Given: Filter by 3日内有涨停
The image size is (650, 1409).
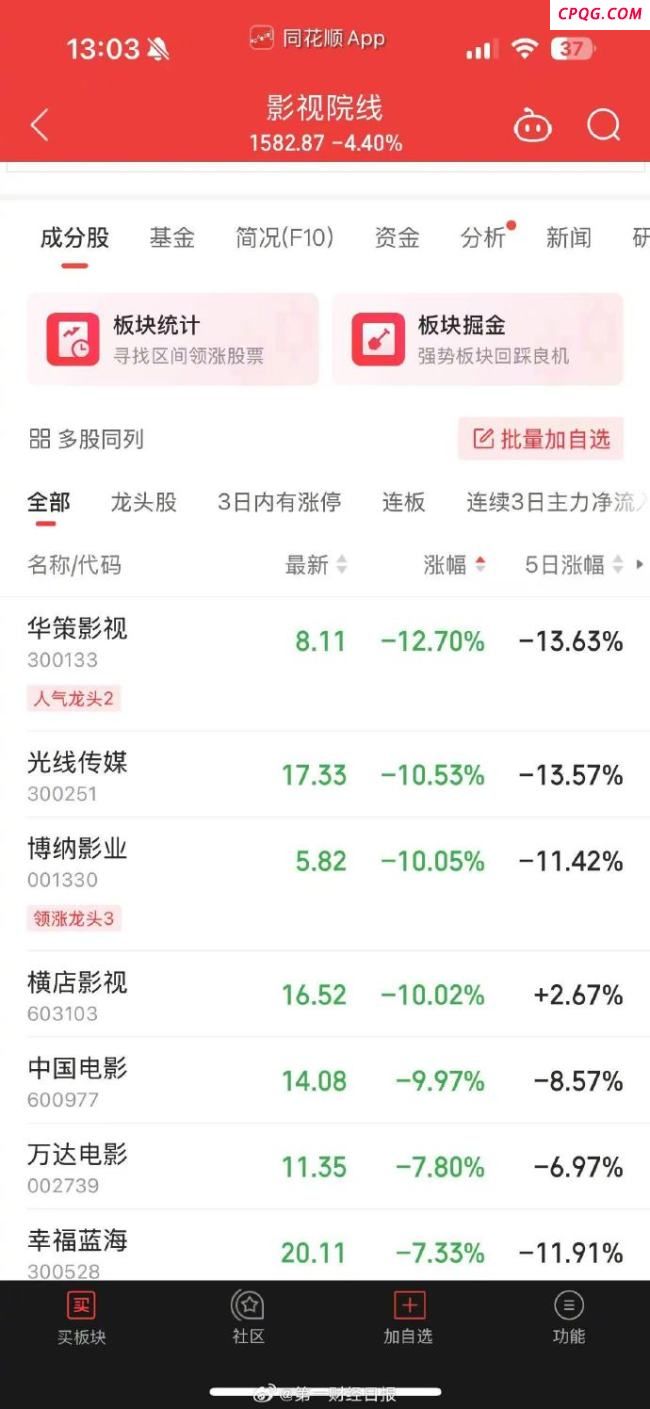Looking at the screenshot, I should pyautogui.click(x=279, y=502).
